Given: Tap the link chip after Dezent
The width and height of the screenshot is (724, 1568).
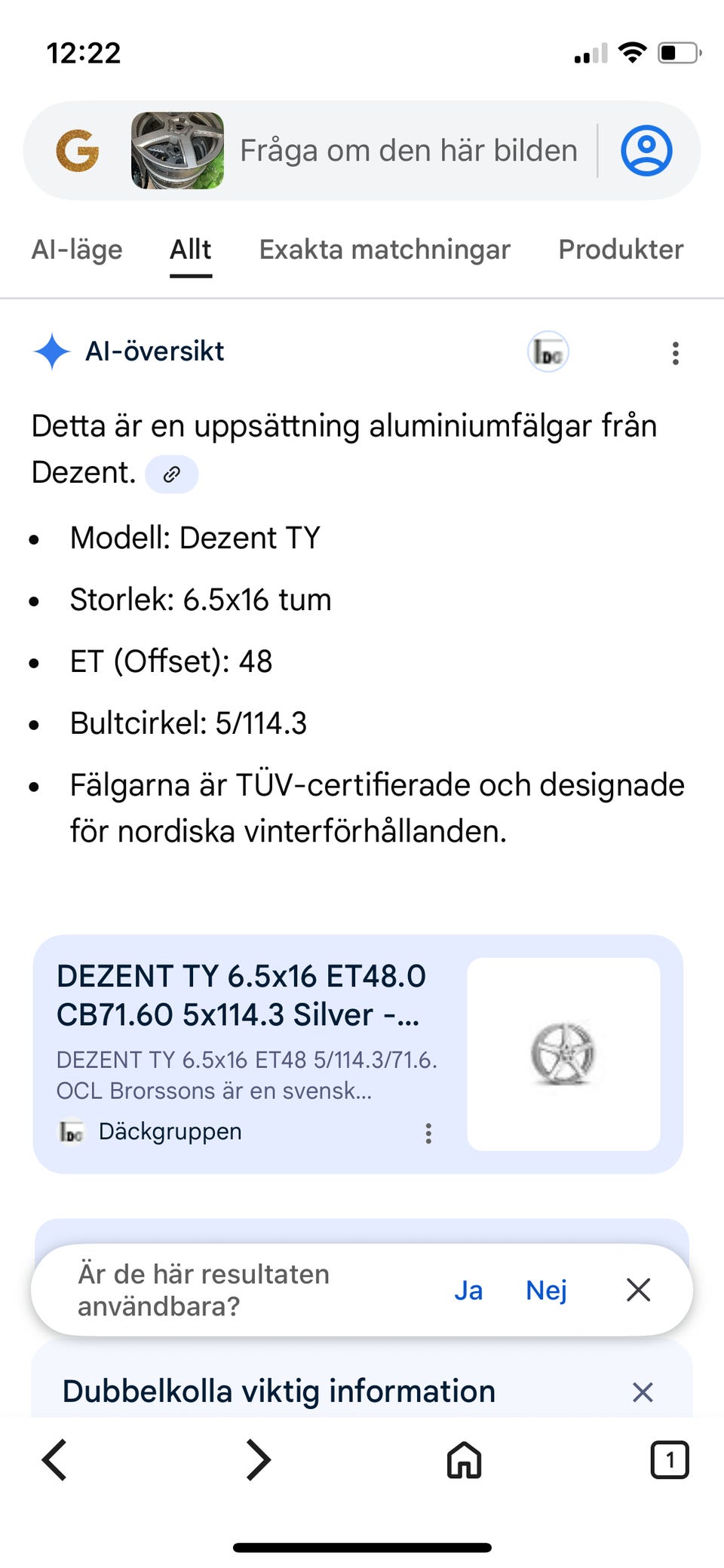Looking at the screenshot, I should [x=172, y=474].
